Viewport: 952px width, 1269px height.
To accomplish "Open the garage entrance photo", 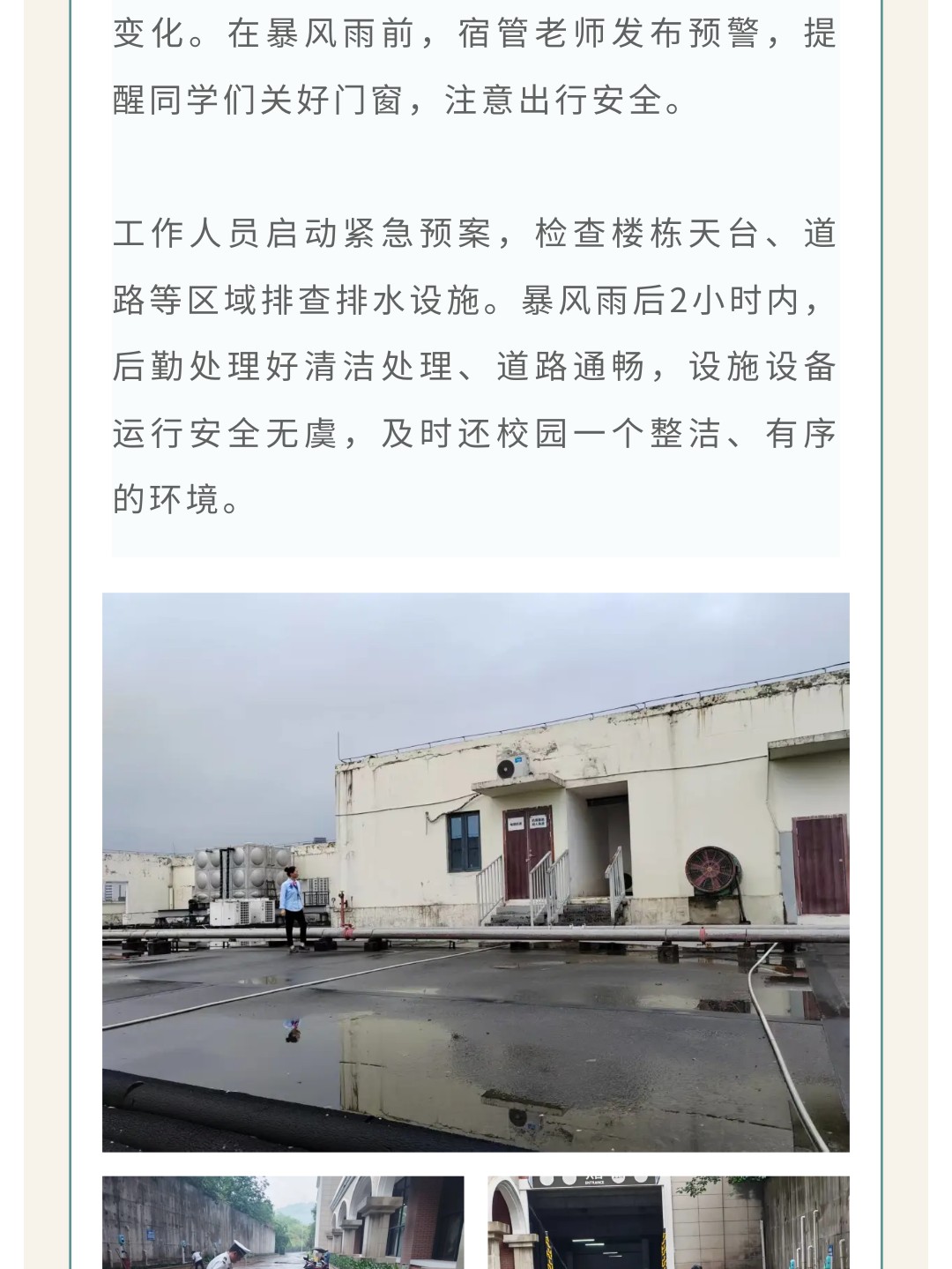I will click(x=668, y=1222).
